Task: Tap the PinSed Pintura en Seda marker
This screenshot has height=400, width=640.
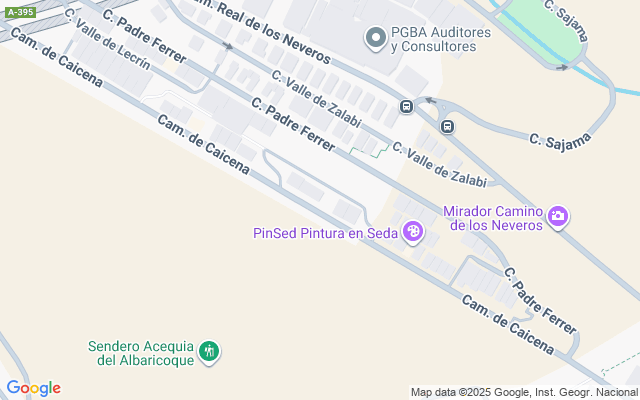Action: pyautogui.click(x=412, y=233)
